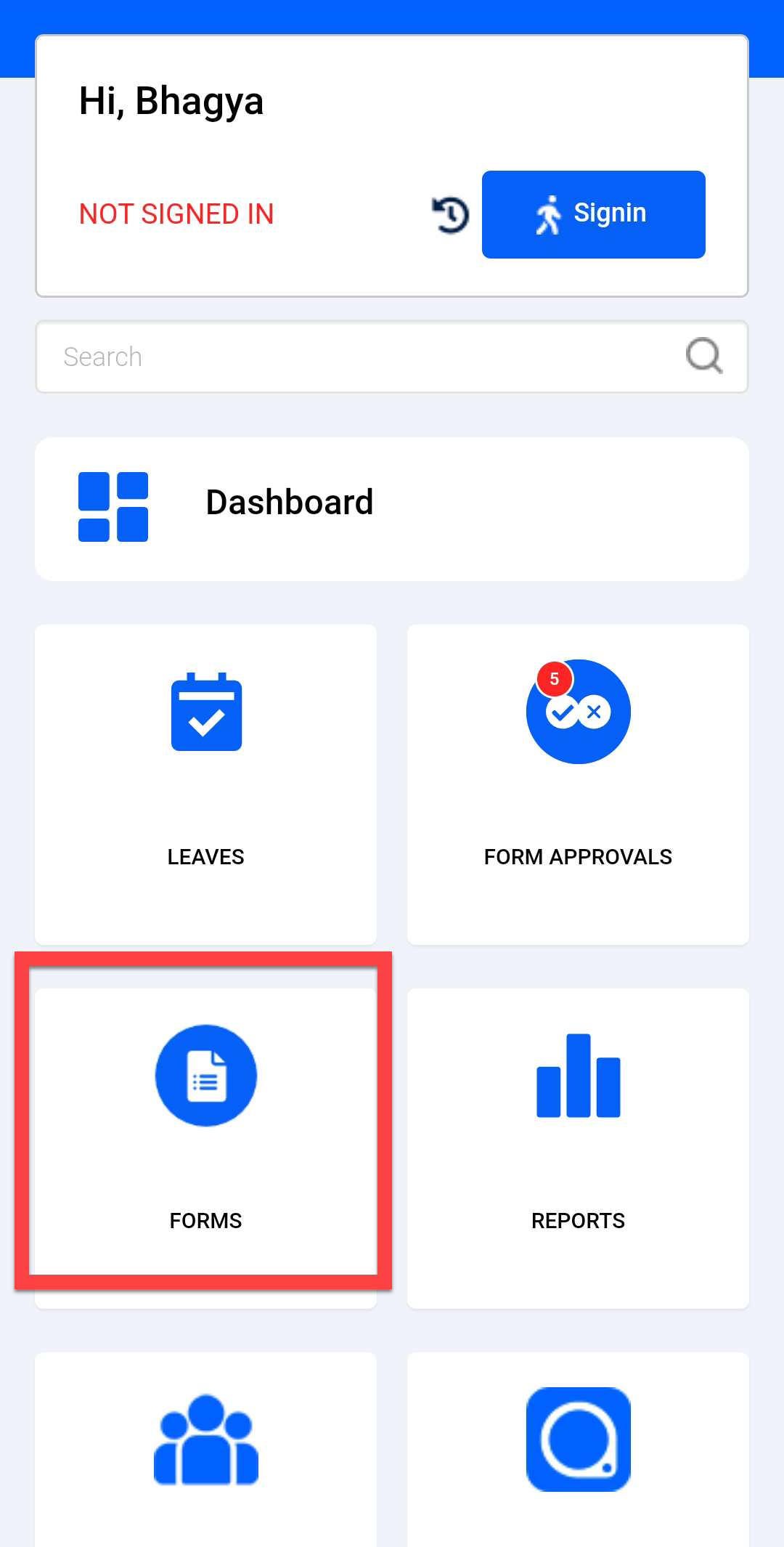Tap the Signin button
The image size is (784, 1547).
[x=593, y=214]
